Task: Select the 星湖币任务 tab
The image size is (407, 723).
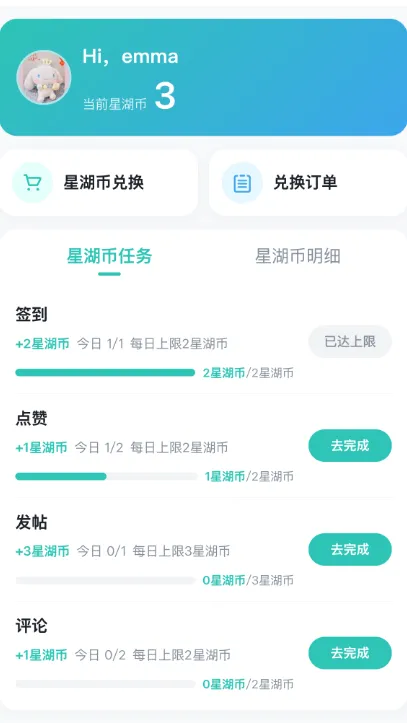Action: (109, 256)
